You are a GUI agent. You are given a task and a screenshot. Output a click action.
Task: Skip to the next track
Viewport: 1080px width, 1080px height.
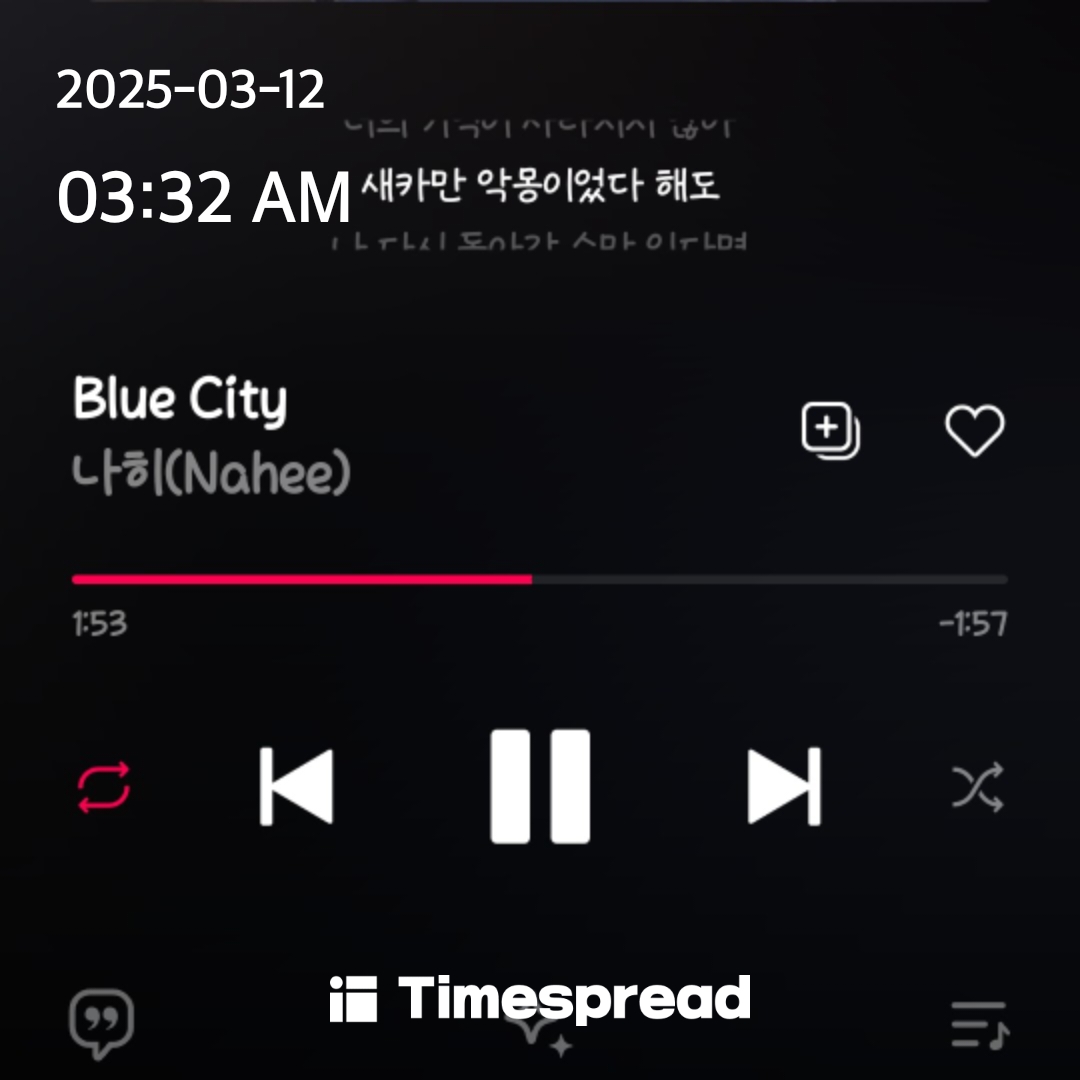coord(784,786)
